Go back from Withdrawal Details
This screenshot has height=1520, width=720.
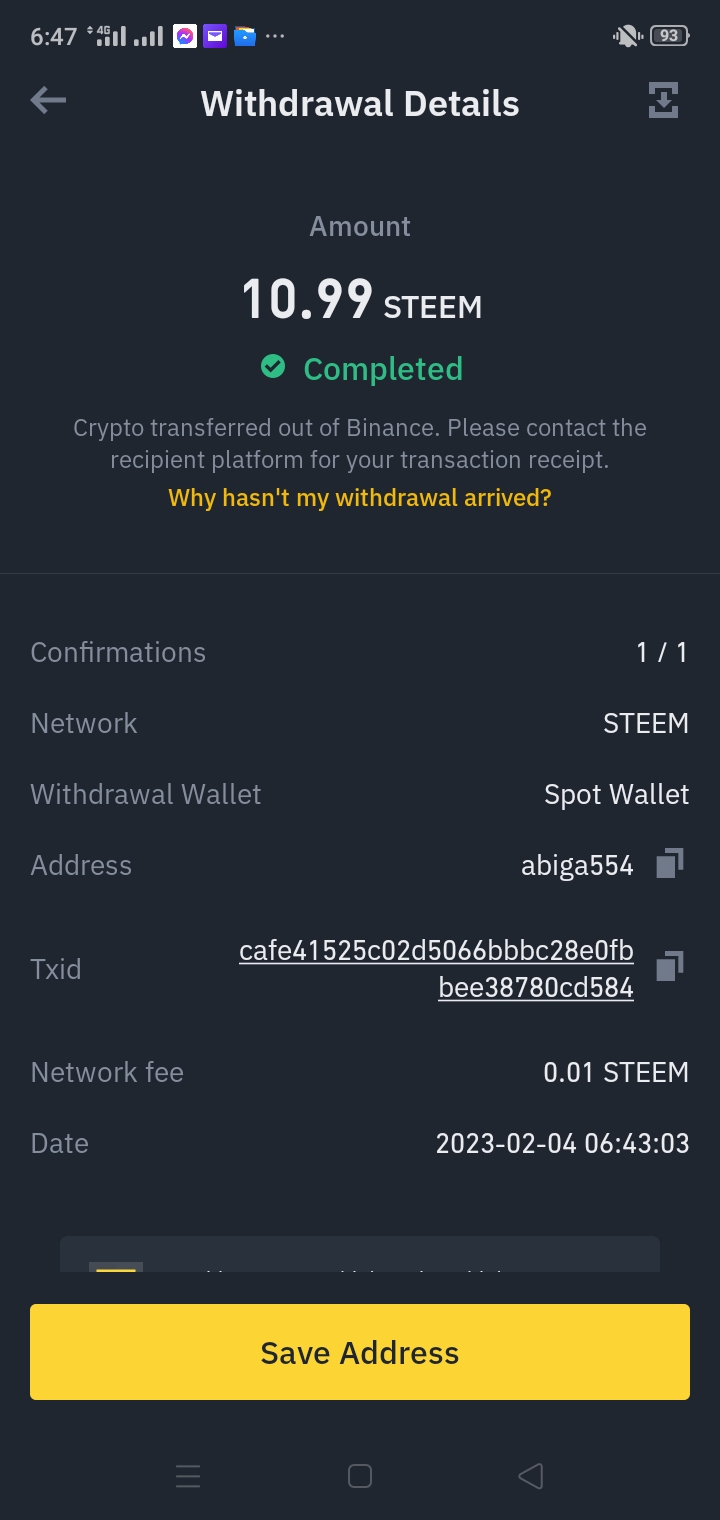48,101
